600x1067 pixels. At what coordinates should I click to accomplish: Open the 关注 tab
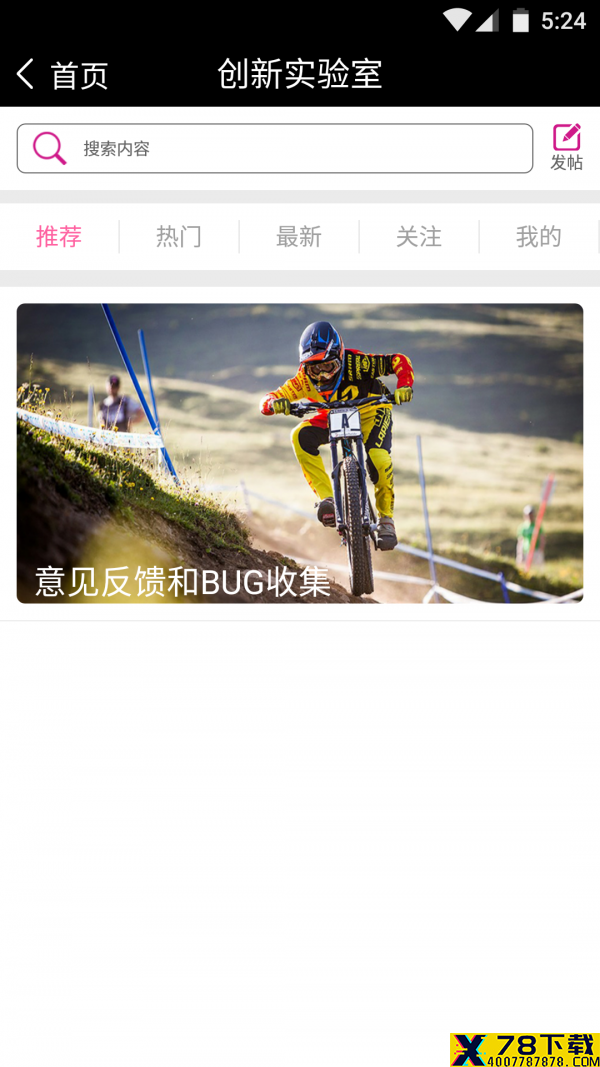click(419, 237)
